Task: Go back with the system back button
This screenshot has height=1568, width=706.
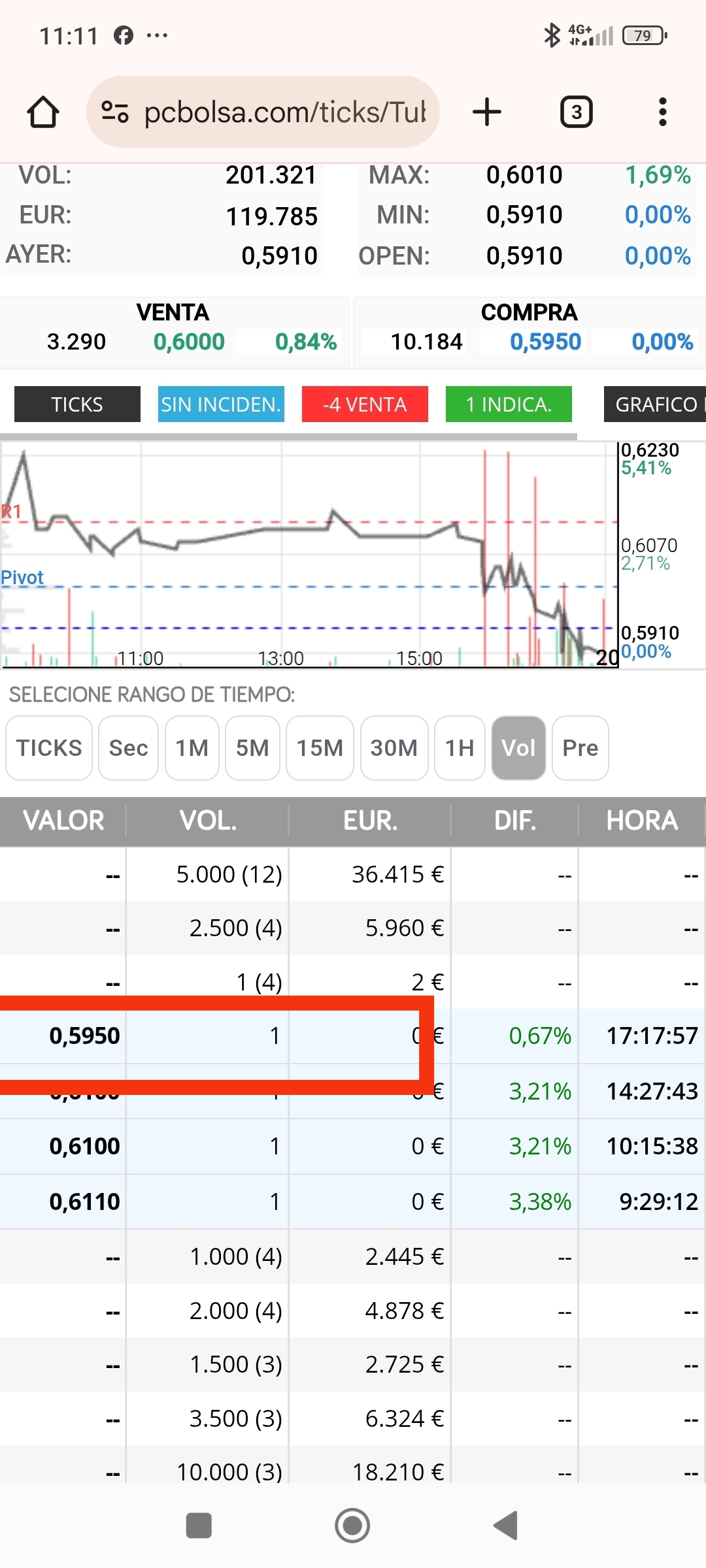Action: (506, 1526)
